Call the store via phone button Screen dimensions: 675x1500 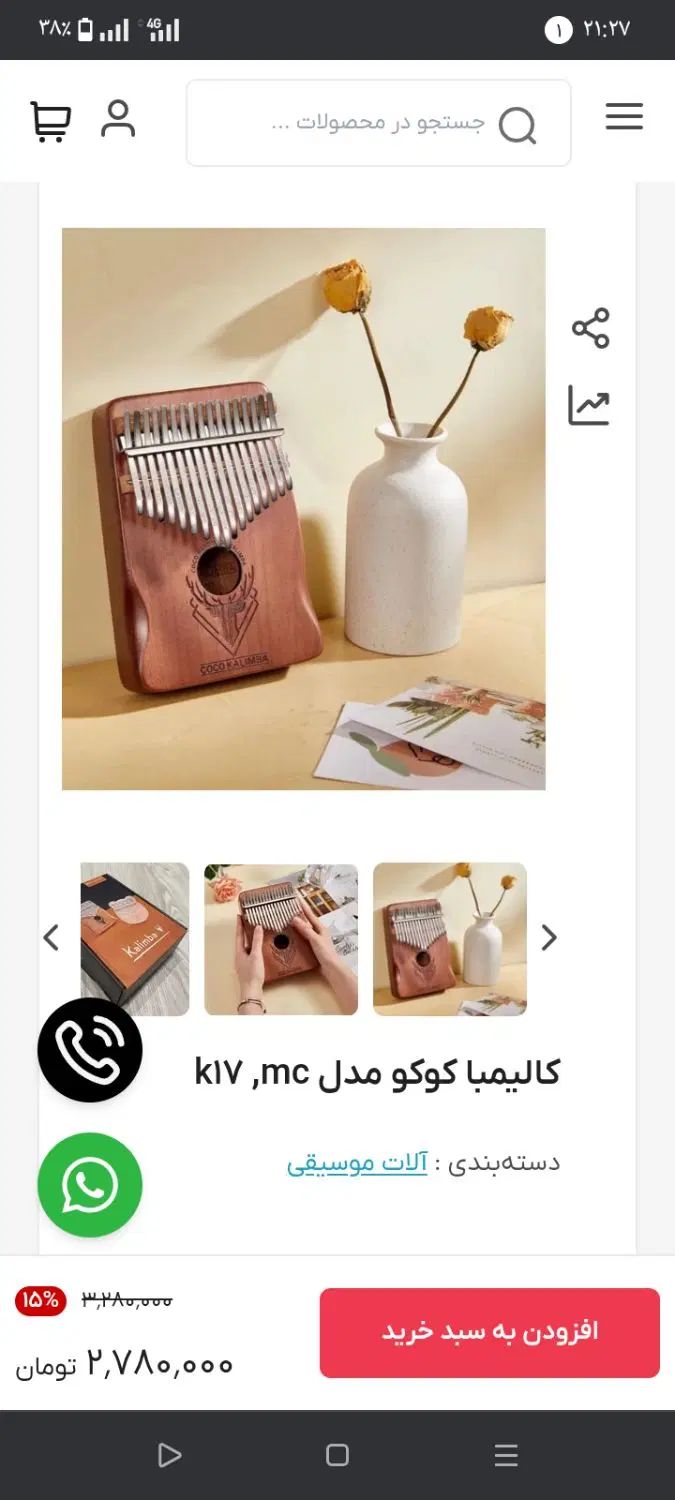(90, 1050)
